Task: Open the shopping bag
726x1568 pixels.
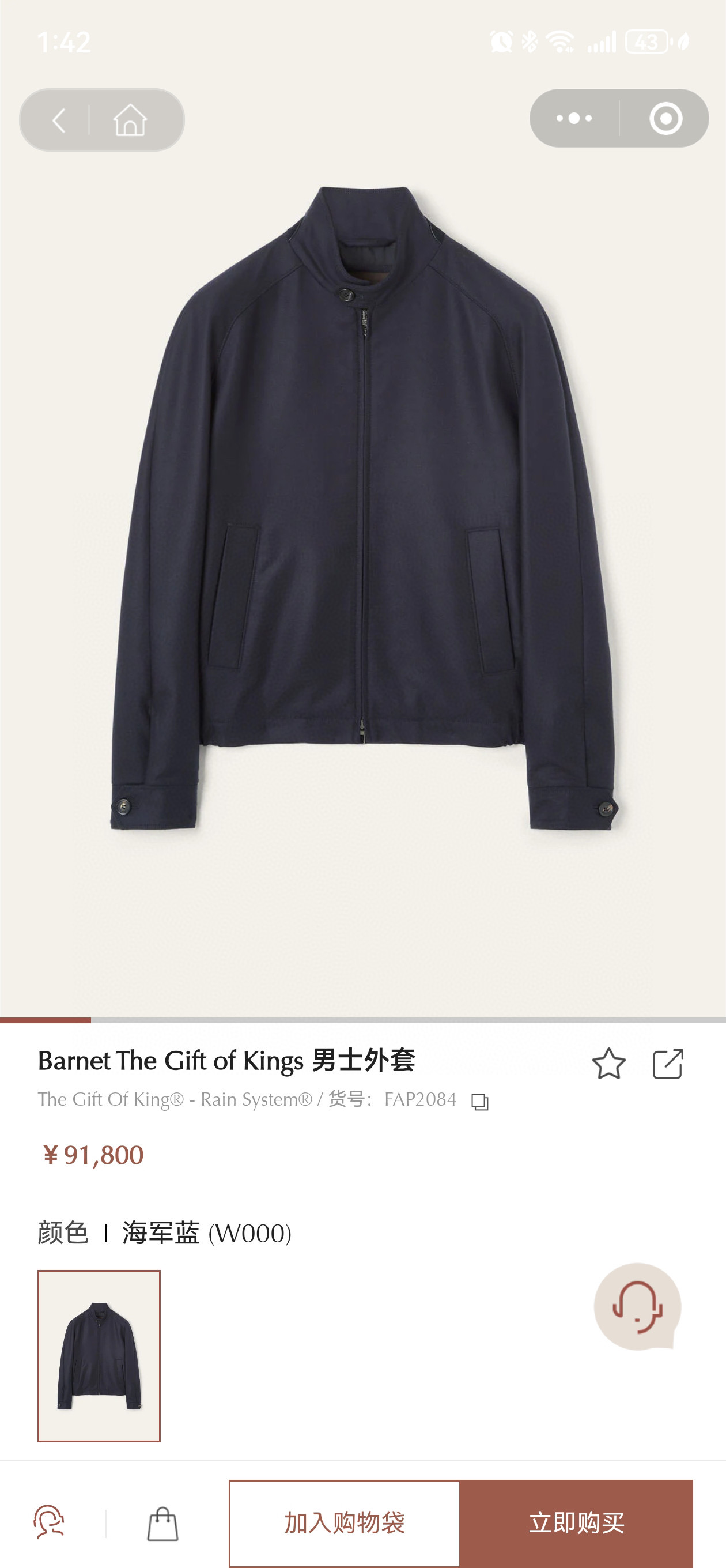Action: (x=162, y=1524)
